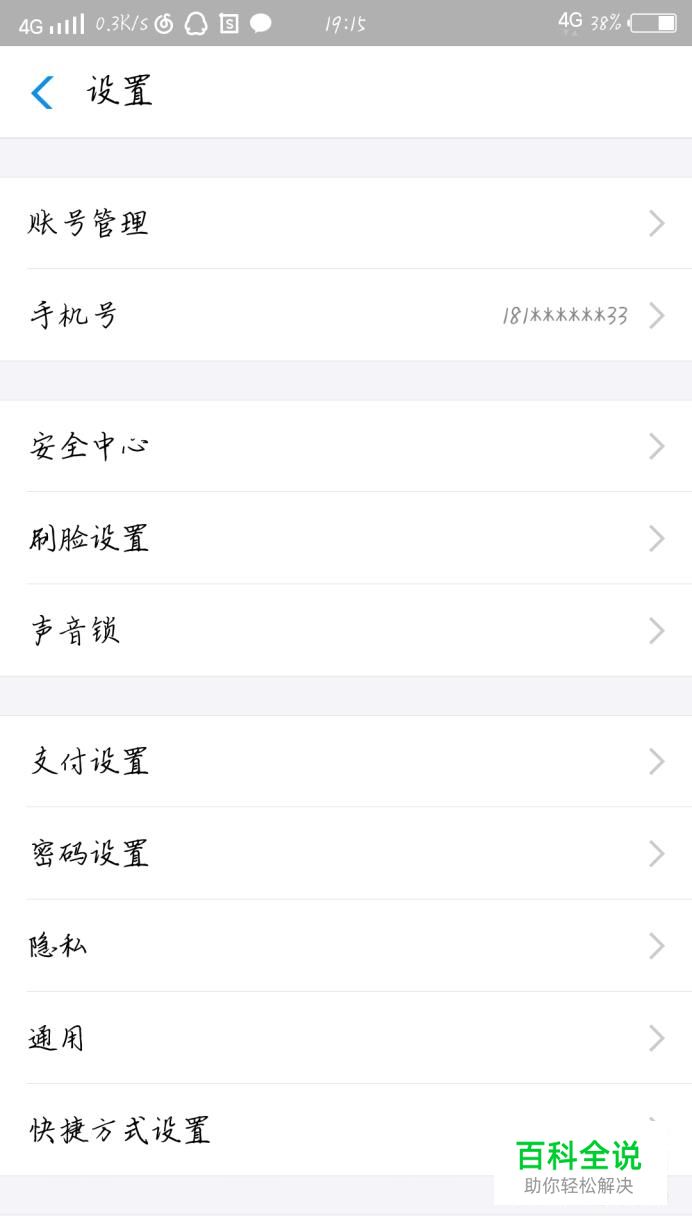Viewport: 692px width, 1230px height.
Task: Open 密码设置 password settings
Action: coord(346,853)
